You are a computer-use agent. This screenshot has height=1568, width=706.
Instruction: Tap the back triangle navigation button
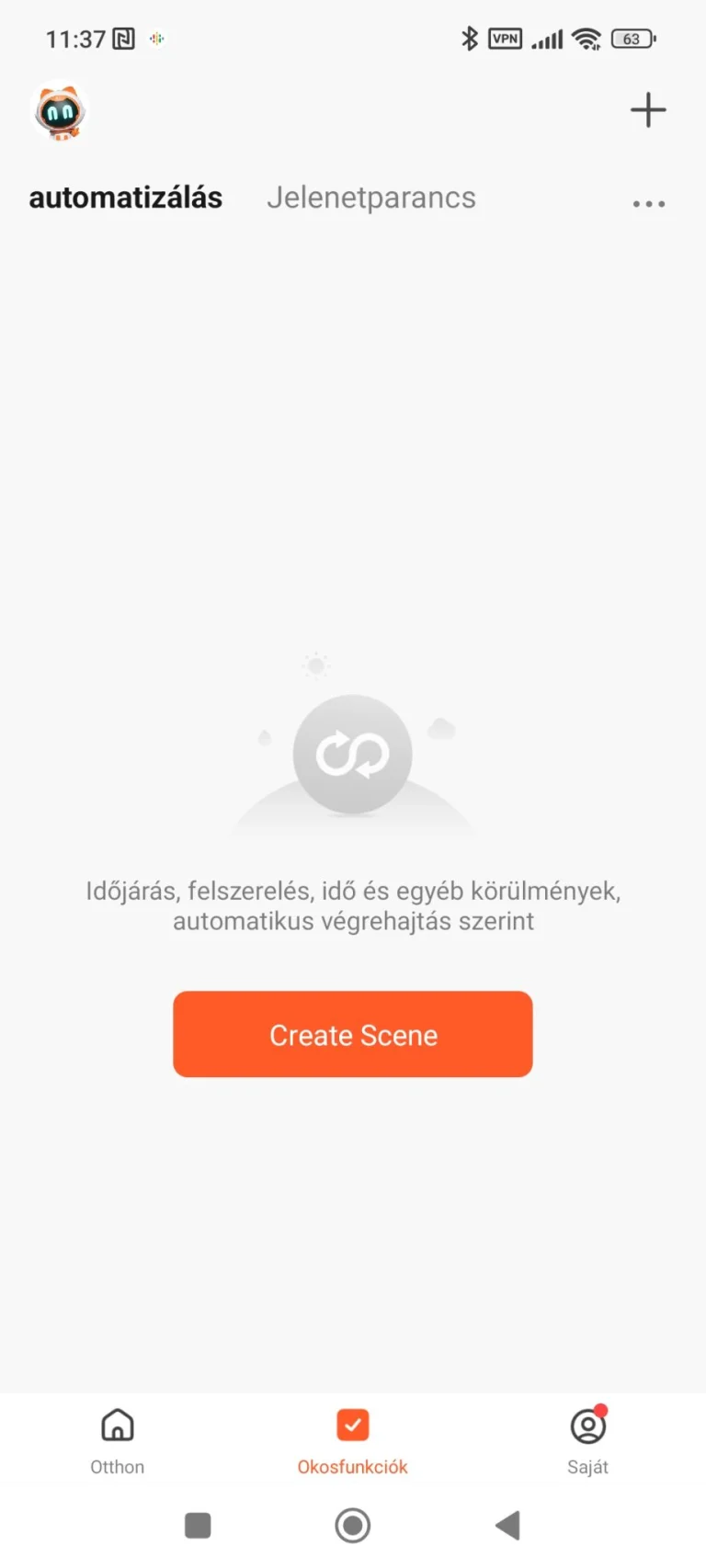pyautogui.click(x=507, y=1525)
